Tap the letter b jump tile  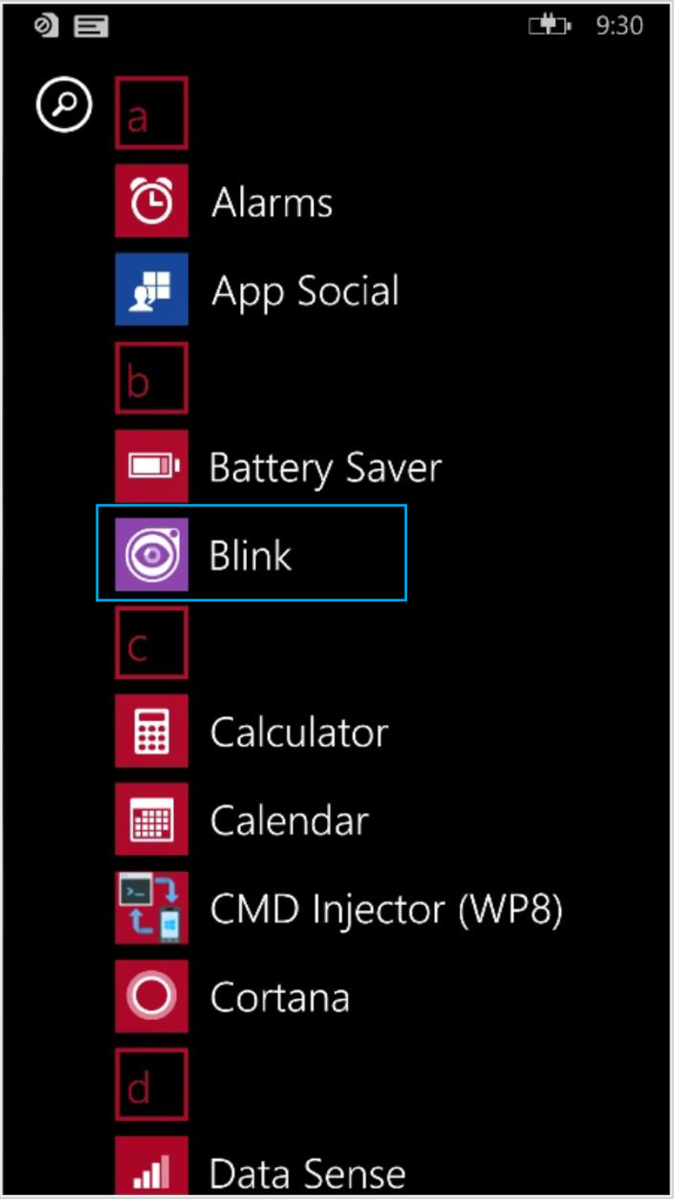click(x=151, y=378)
